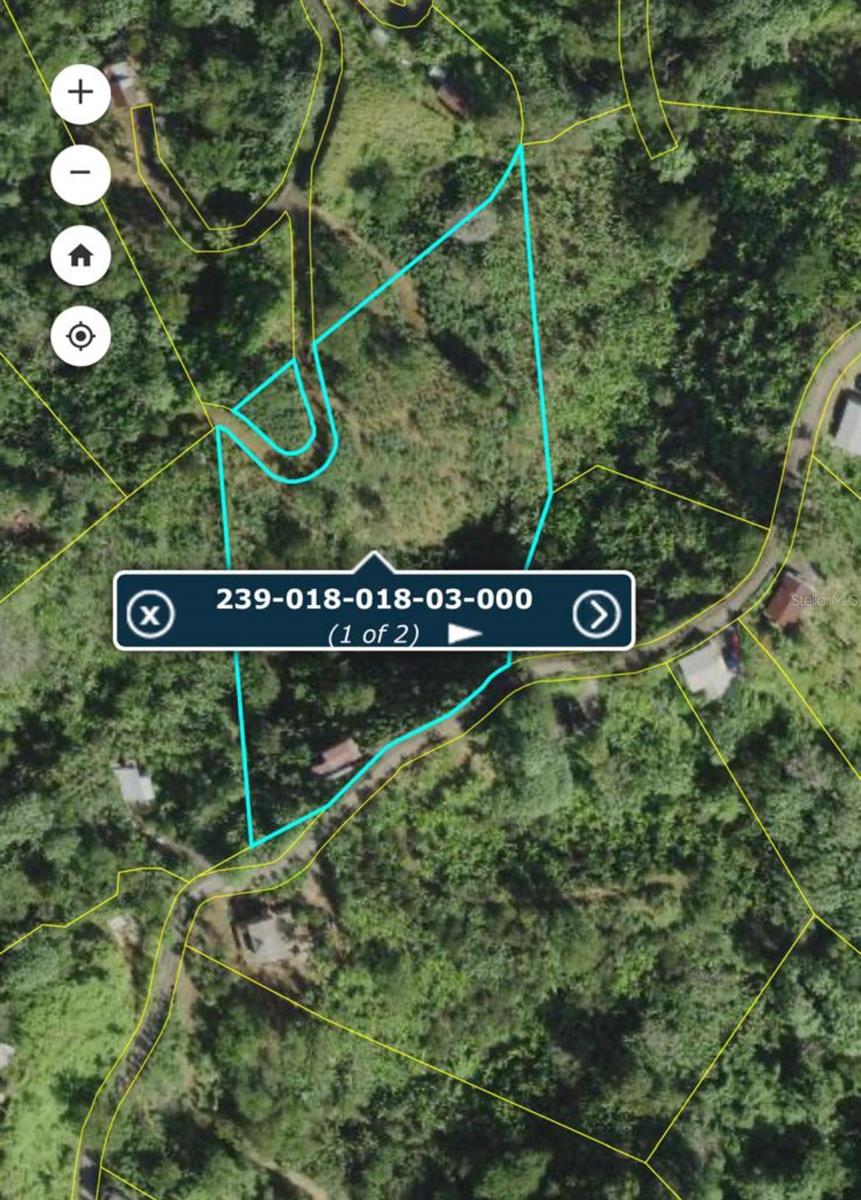Find my current location on map
The height and width of the screenshot is (1200, 861).
click(81, 336)
